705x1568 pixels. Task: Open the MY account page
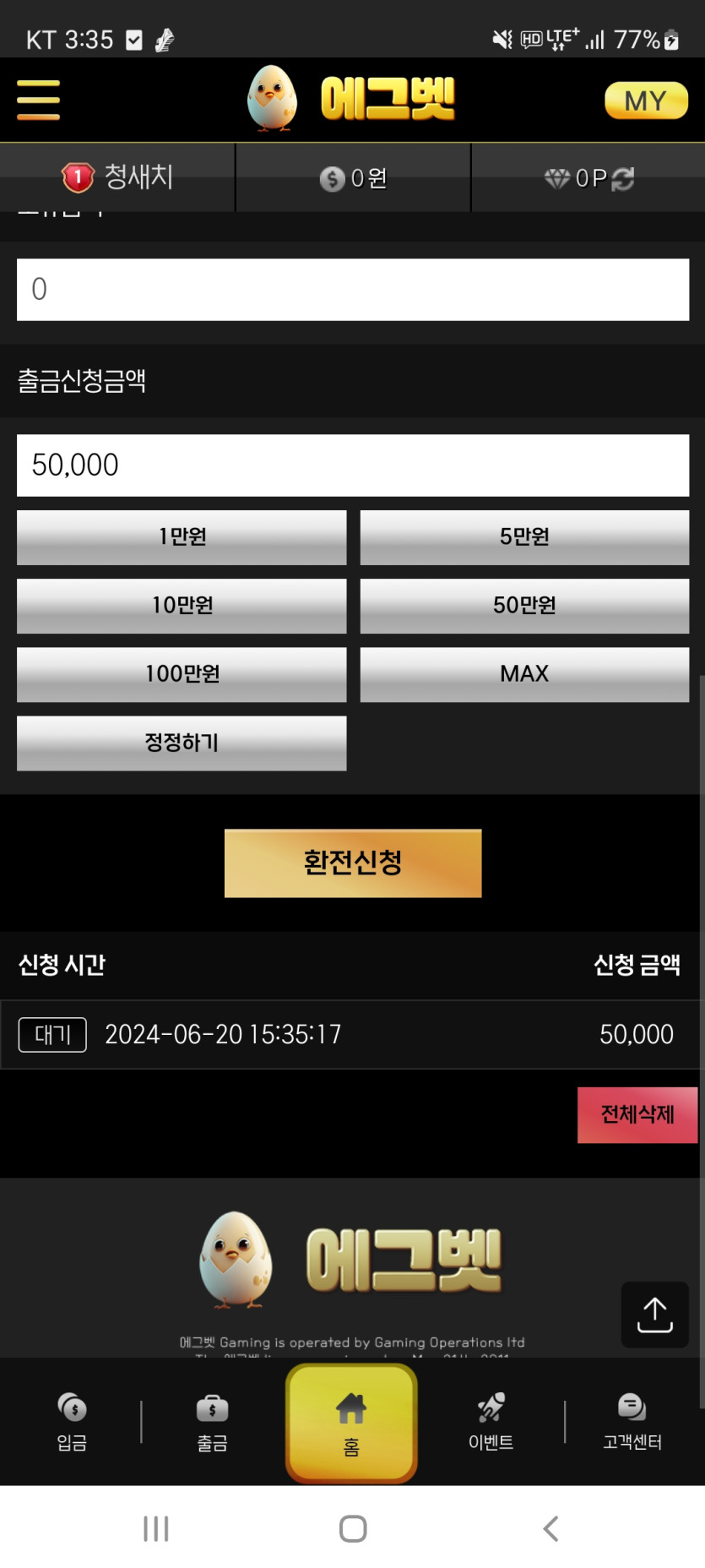click(646, 101)
